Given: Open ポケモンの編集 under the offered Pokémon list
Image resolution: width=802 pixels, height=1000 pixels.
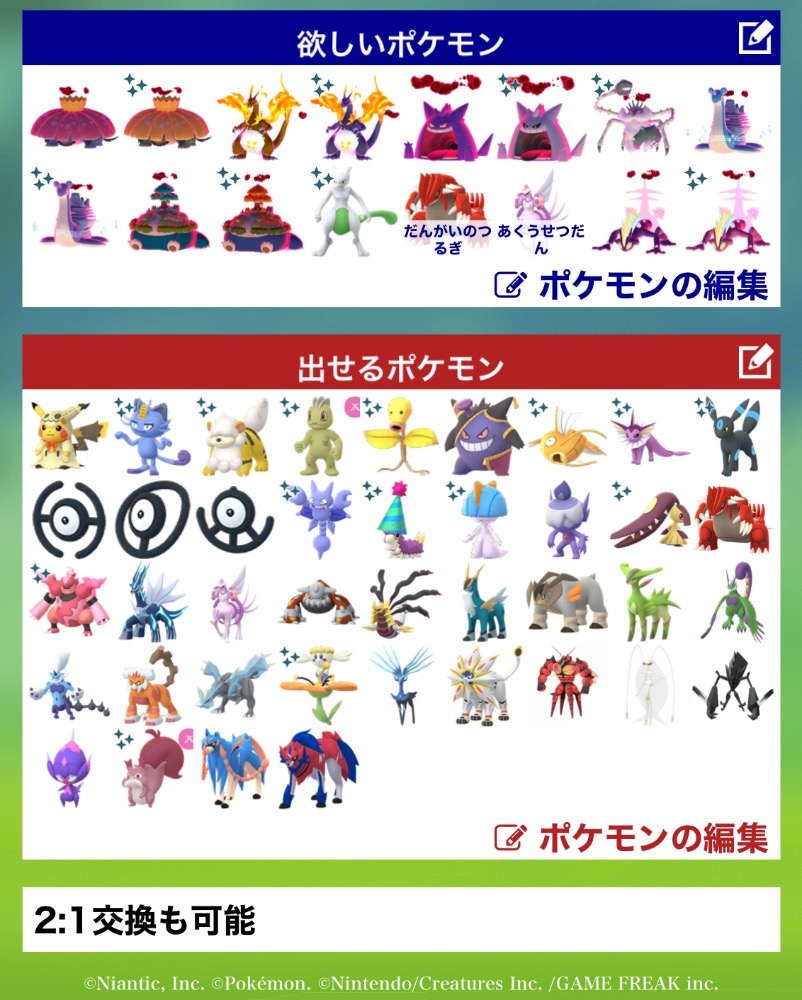Looking at the screenshot, I should (633, 836).
